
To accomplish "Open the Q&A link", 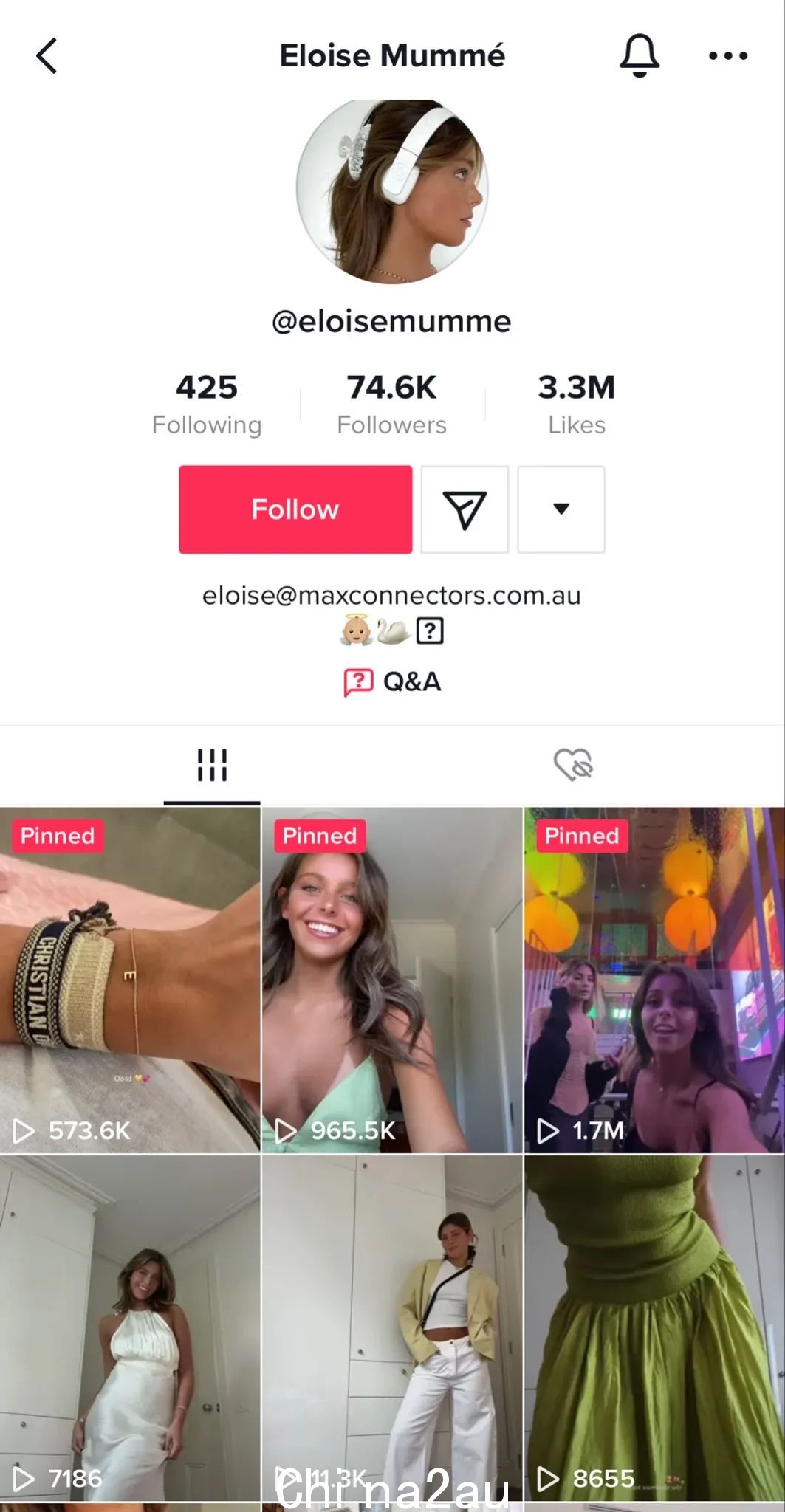I will [392, 681].
